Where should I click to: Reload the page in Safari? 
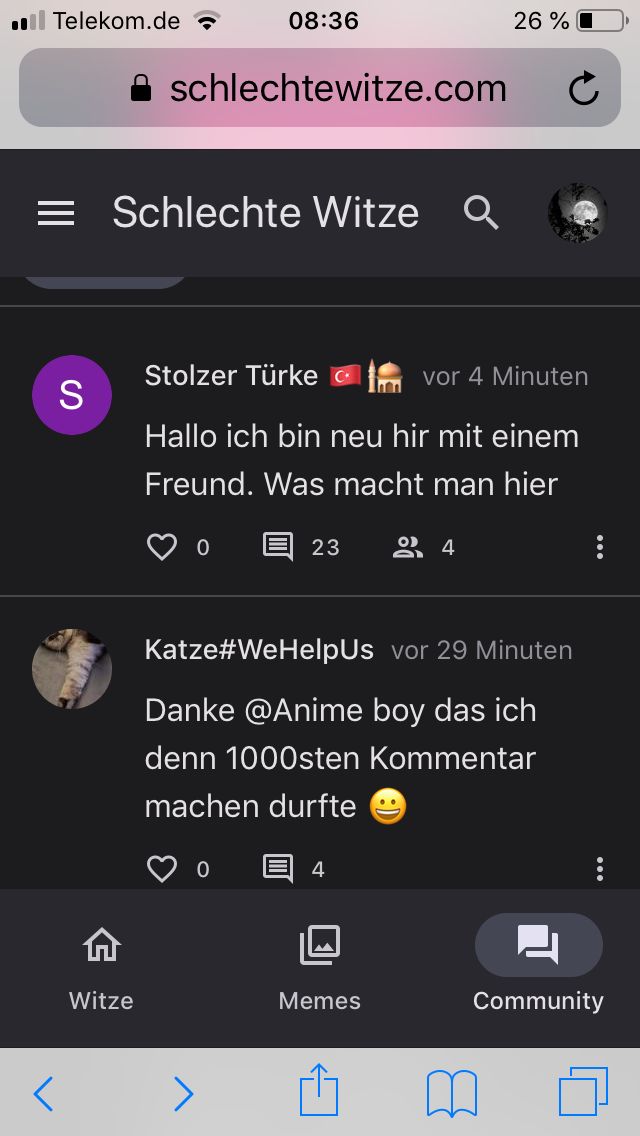583,90
